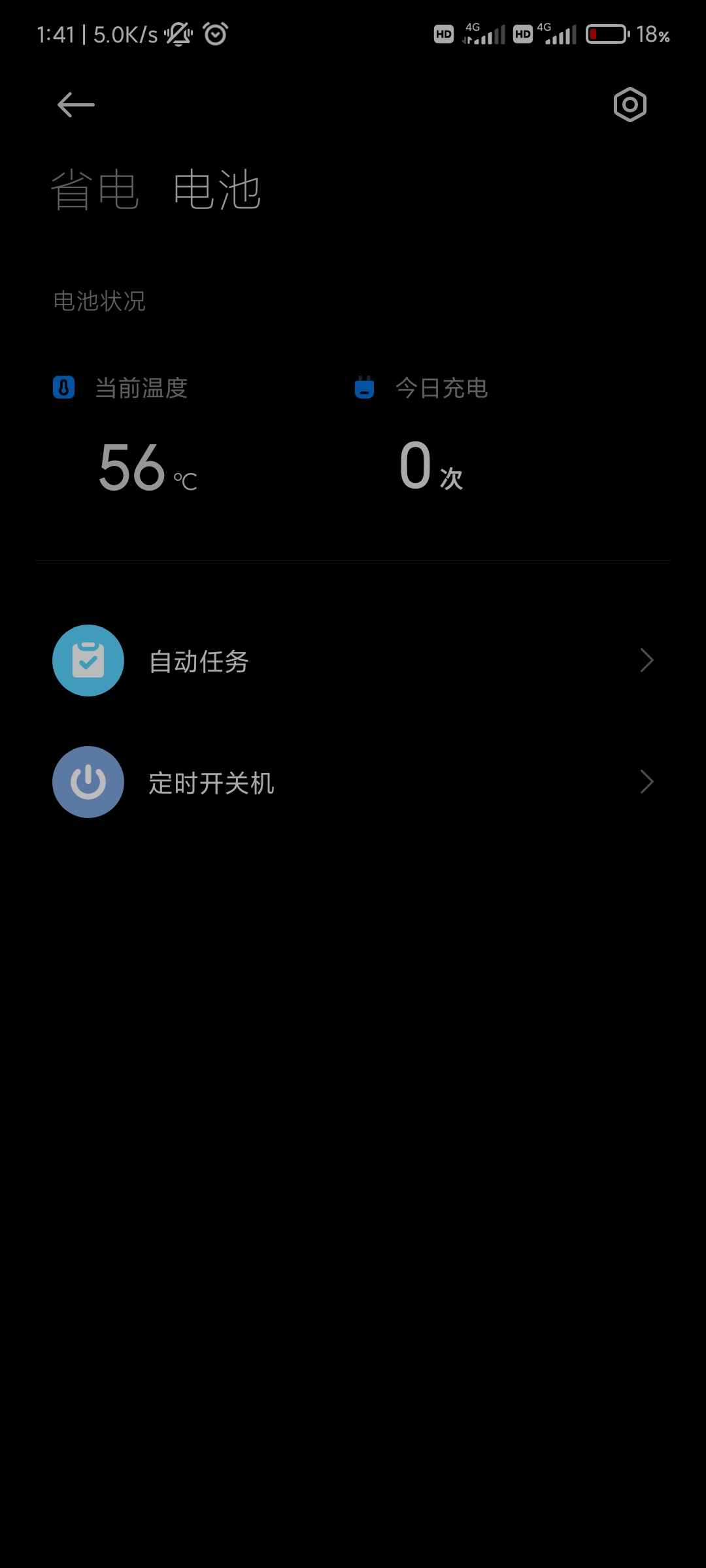Image resolution: width=706 pixels, height=1568 pixels.
Task: Go back using the top-left arrow
Action: pyautogui.click(x=76, y=105)
